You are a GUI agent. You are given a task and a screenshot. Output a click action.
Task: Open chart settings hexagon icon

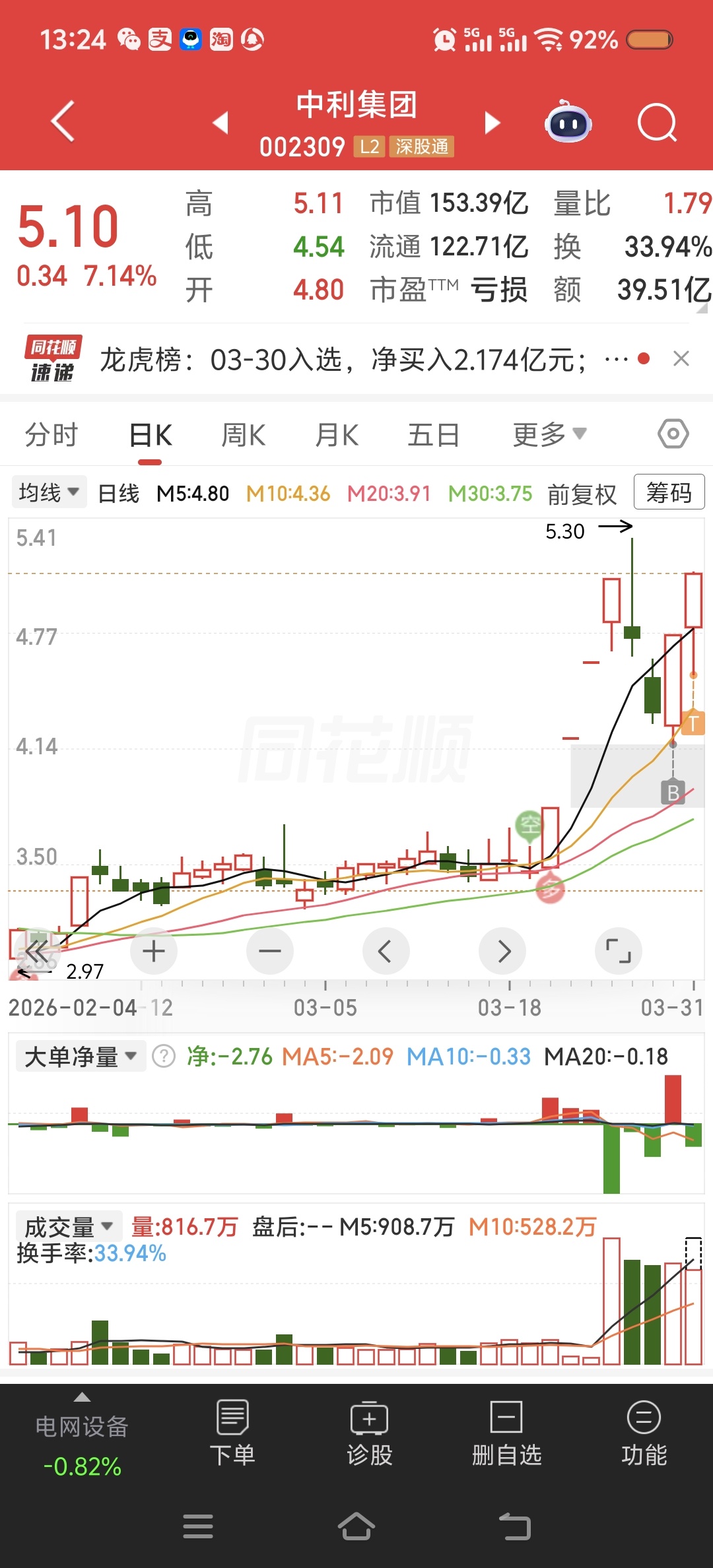(x=673, y=434)
